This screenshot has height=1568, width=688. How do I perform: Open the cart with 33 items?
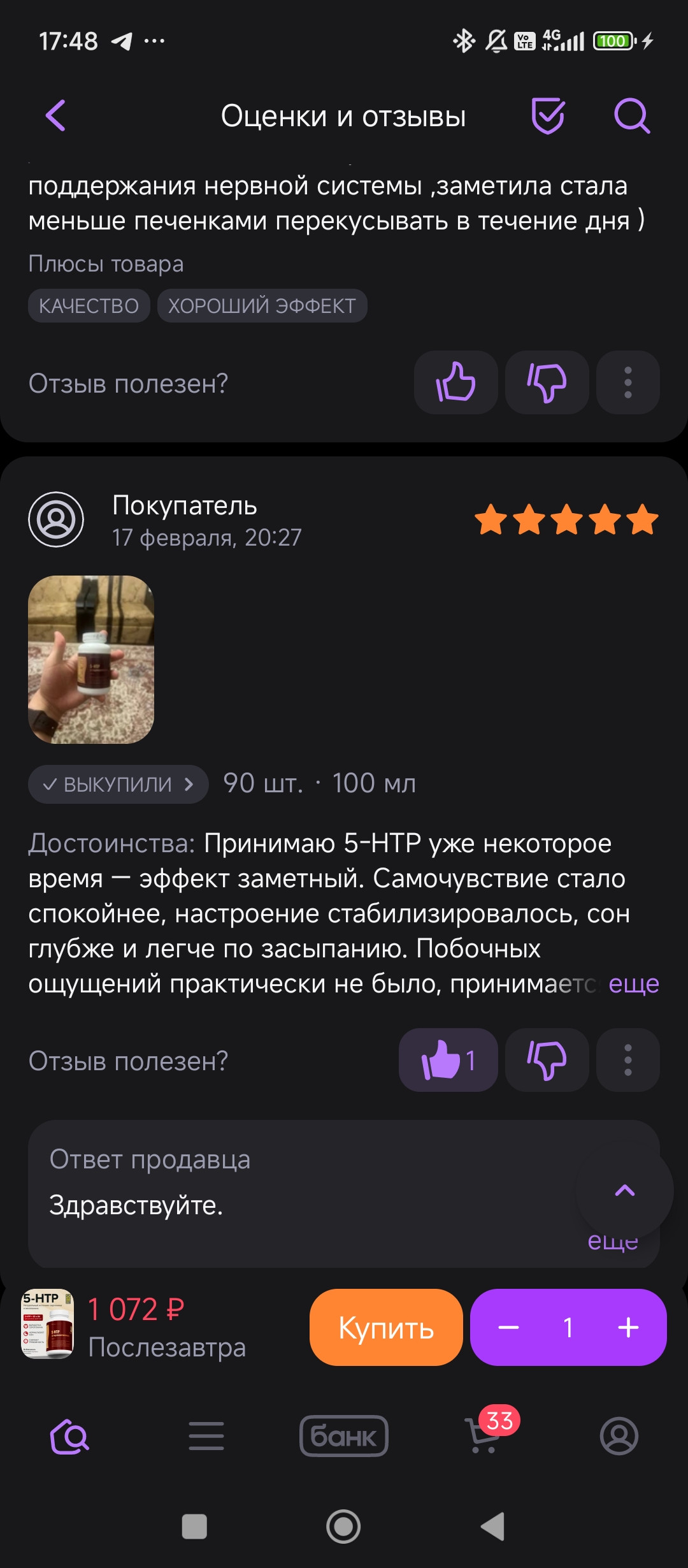484,1435
